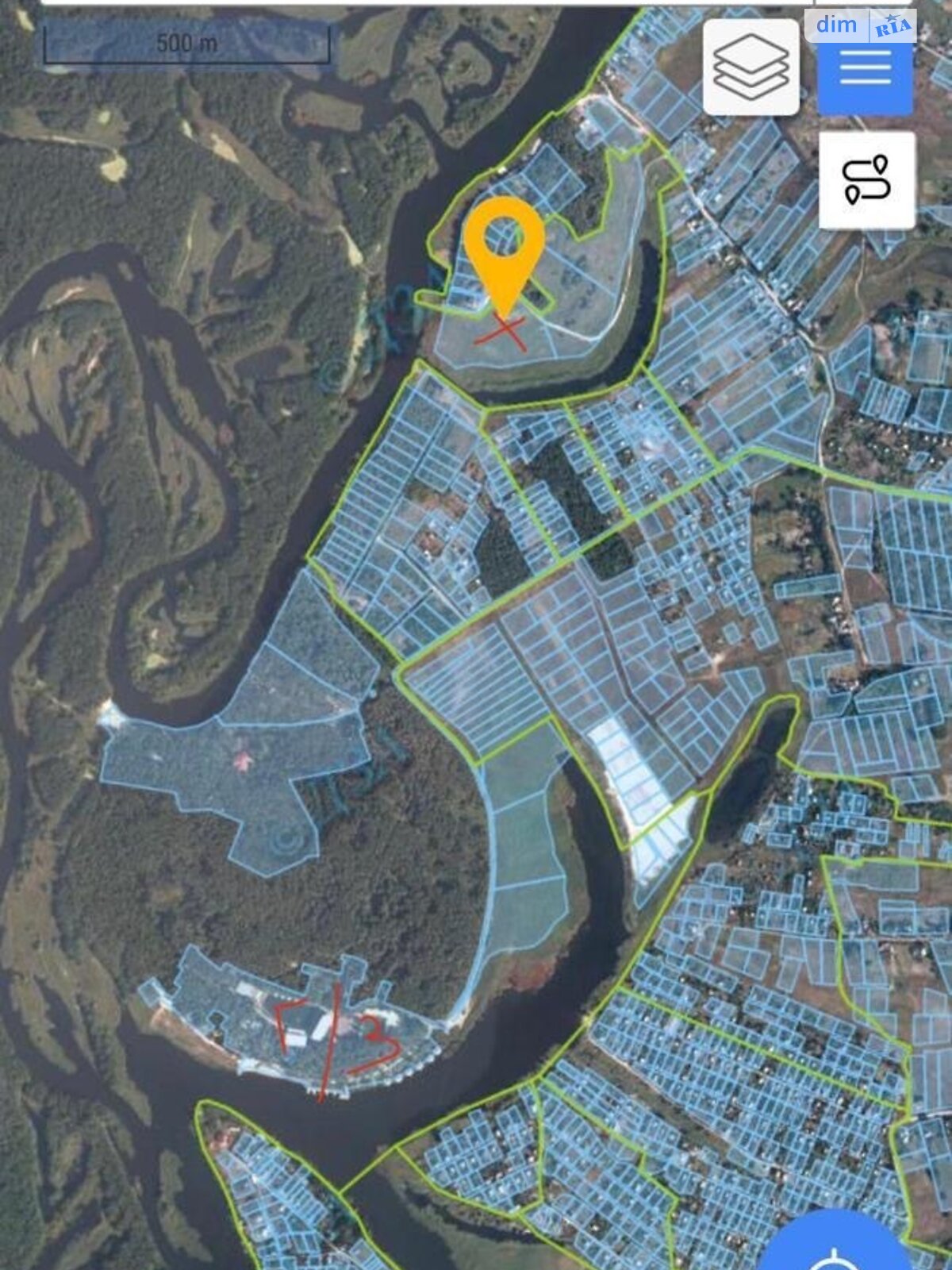Image resolution: width=952 pixels, height=1270 pixels.
Task: Select the orange location pin marker
Action: 504,241
